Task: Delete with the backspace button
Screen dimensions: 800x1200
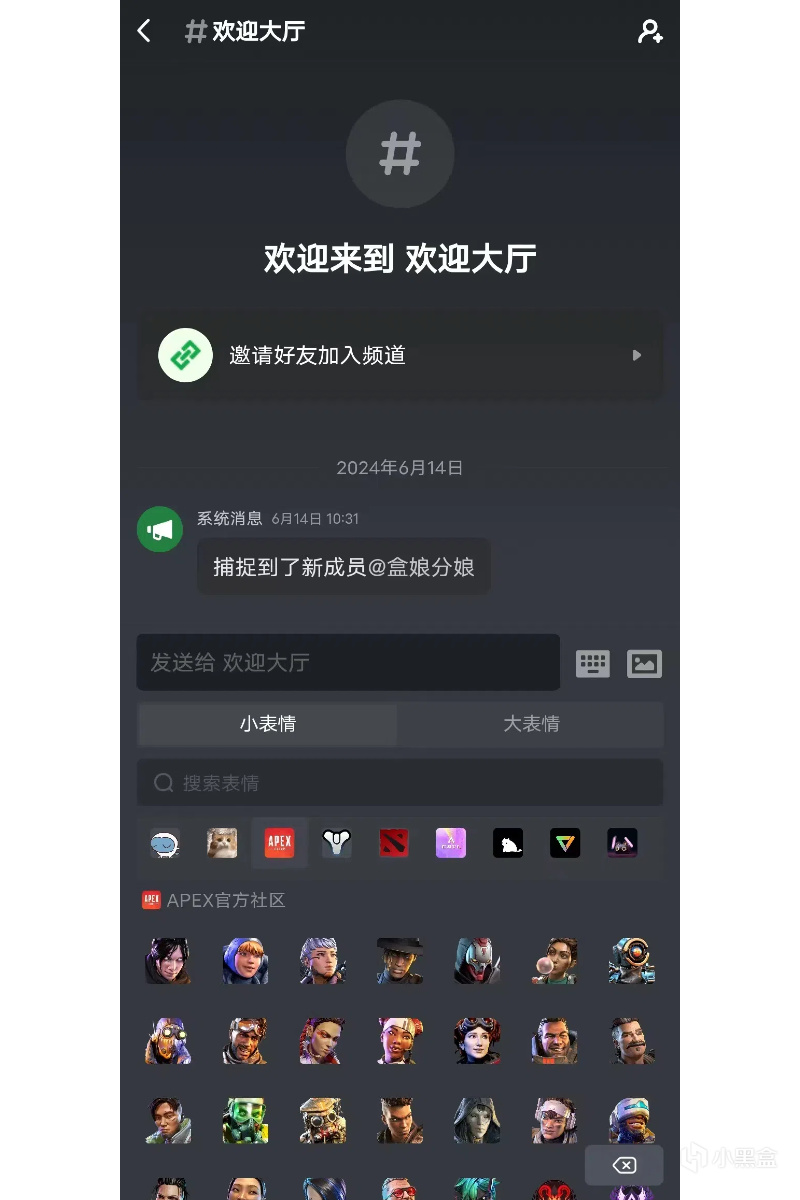Action: click(624, 1165)
